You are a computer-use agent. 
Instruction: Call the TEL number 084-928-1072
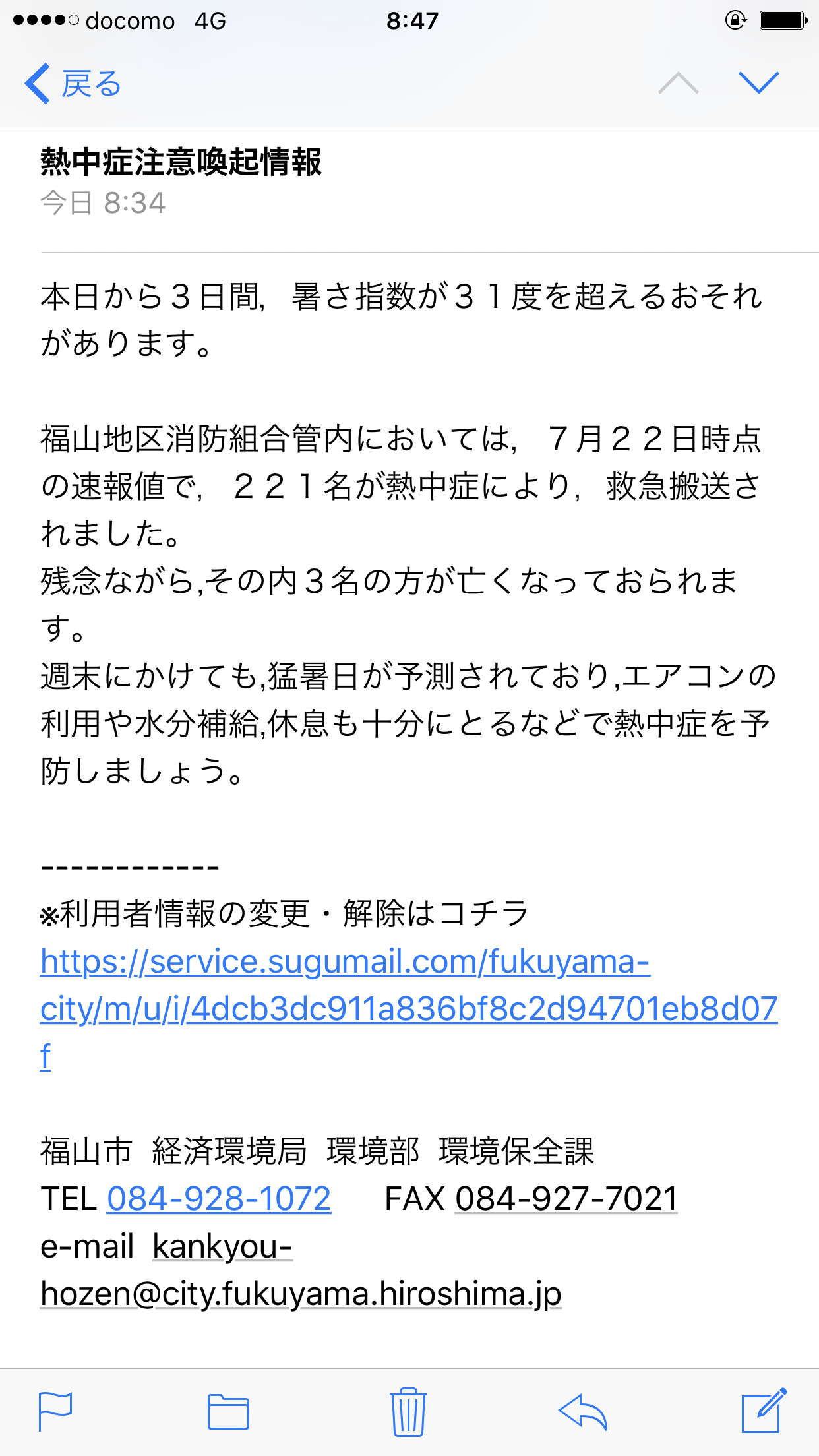pyautogui.click(x=219, y=1198)
